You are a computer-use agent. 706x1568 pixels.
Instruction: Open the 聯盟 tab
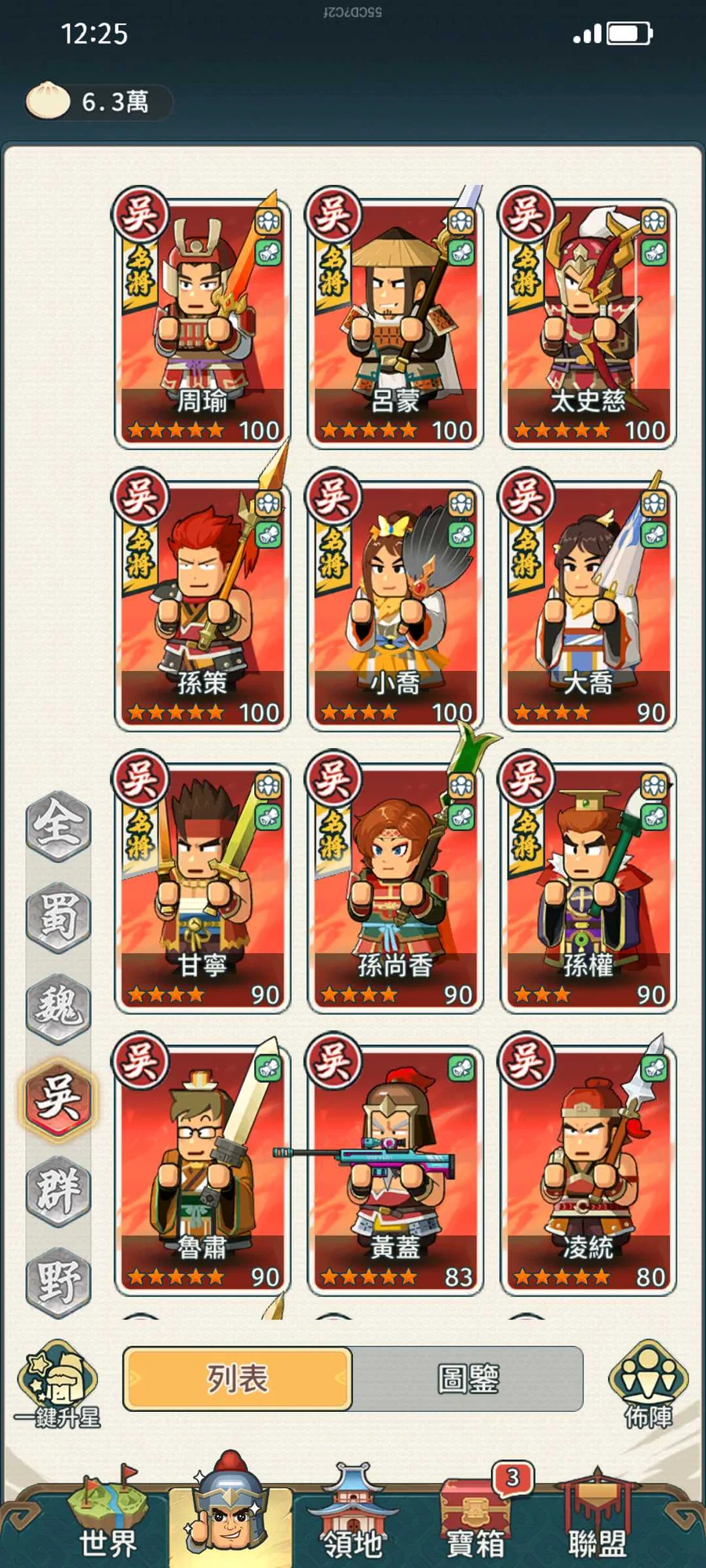coord(598,1517)
